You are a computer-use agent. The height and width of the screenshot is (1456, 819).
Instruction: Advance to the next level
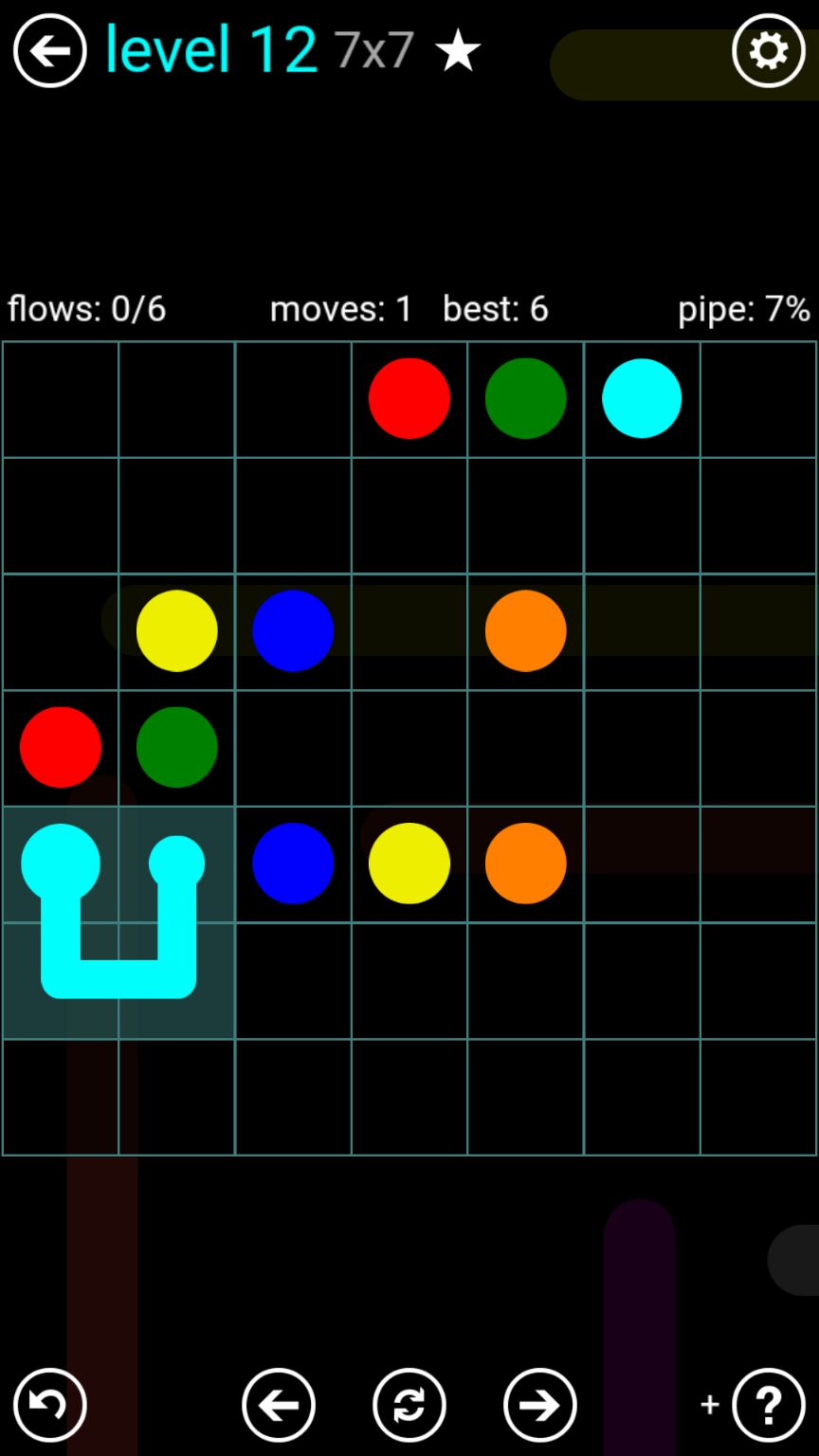pyautogui.click(x=540, y=1404)
